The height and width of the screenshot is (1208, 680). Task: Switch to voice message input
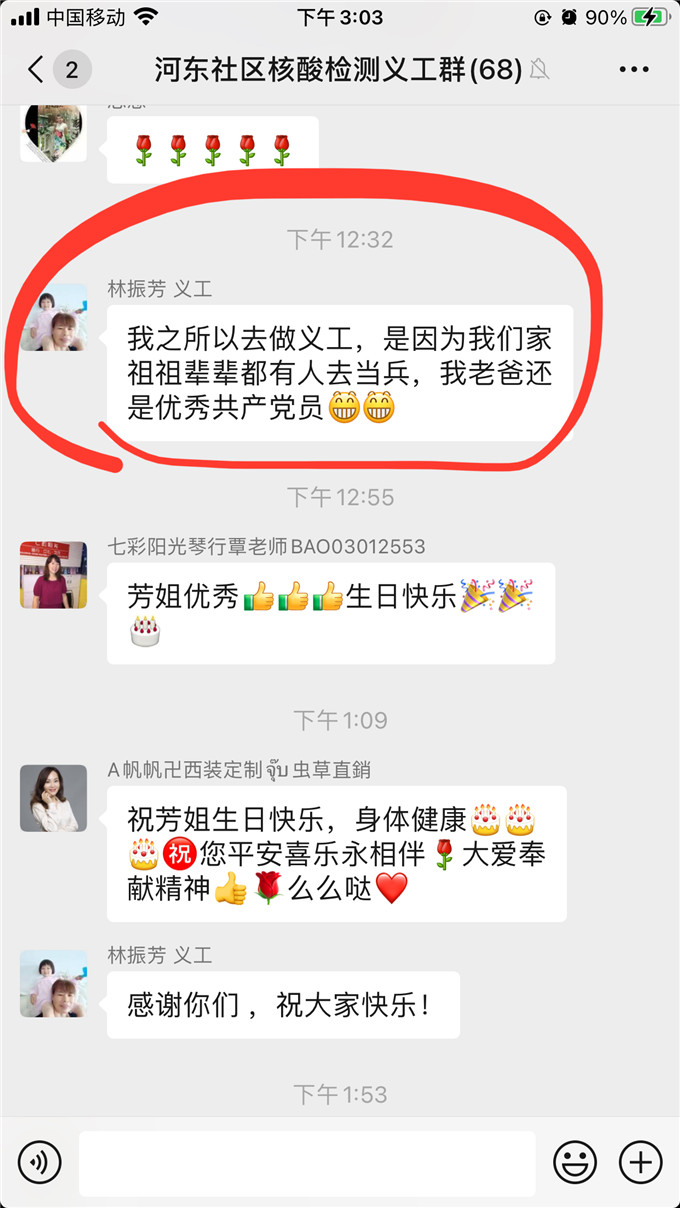(40, 1162)
